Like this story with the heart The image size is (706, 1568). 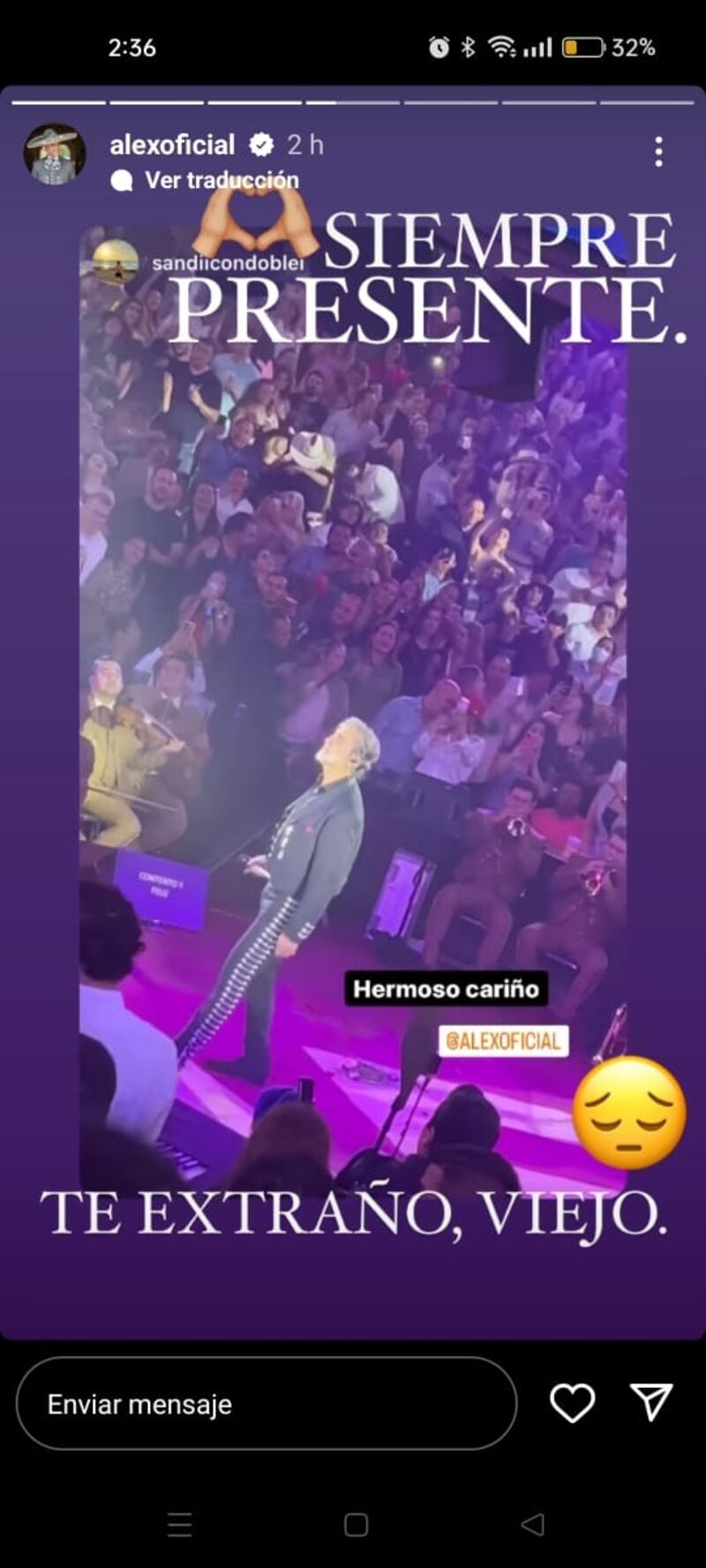point(573,1403)
